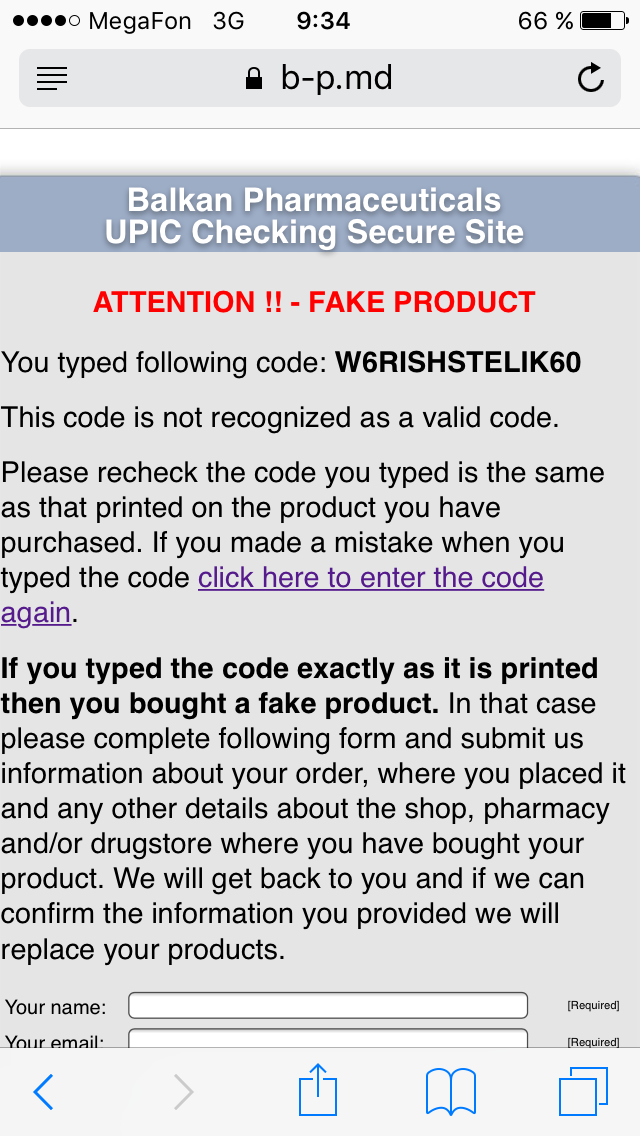Go back to previous page
Image resolution: width=640 pixels, height=1136 pixels.
click(44, 1092)
